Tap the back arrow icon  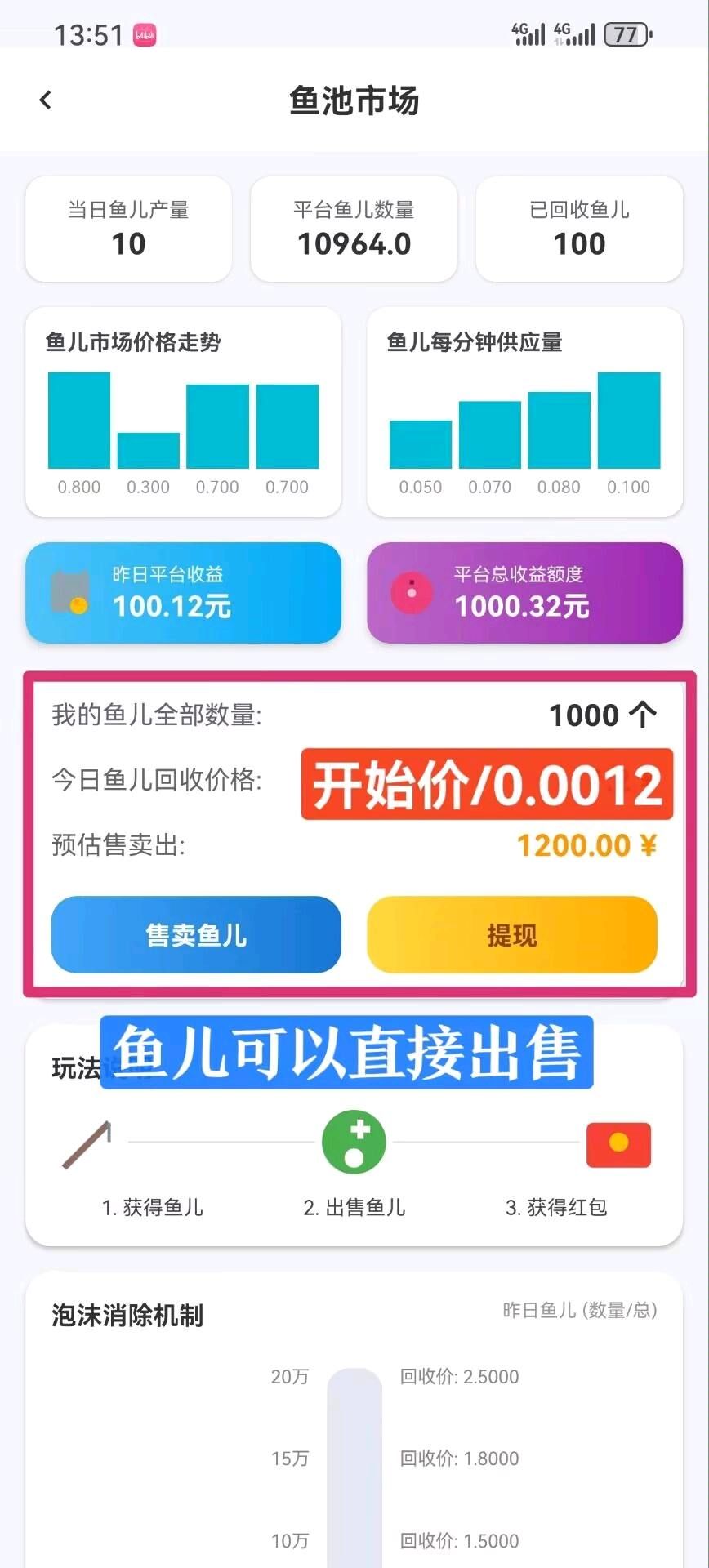tap(46, 100)
